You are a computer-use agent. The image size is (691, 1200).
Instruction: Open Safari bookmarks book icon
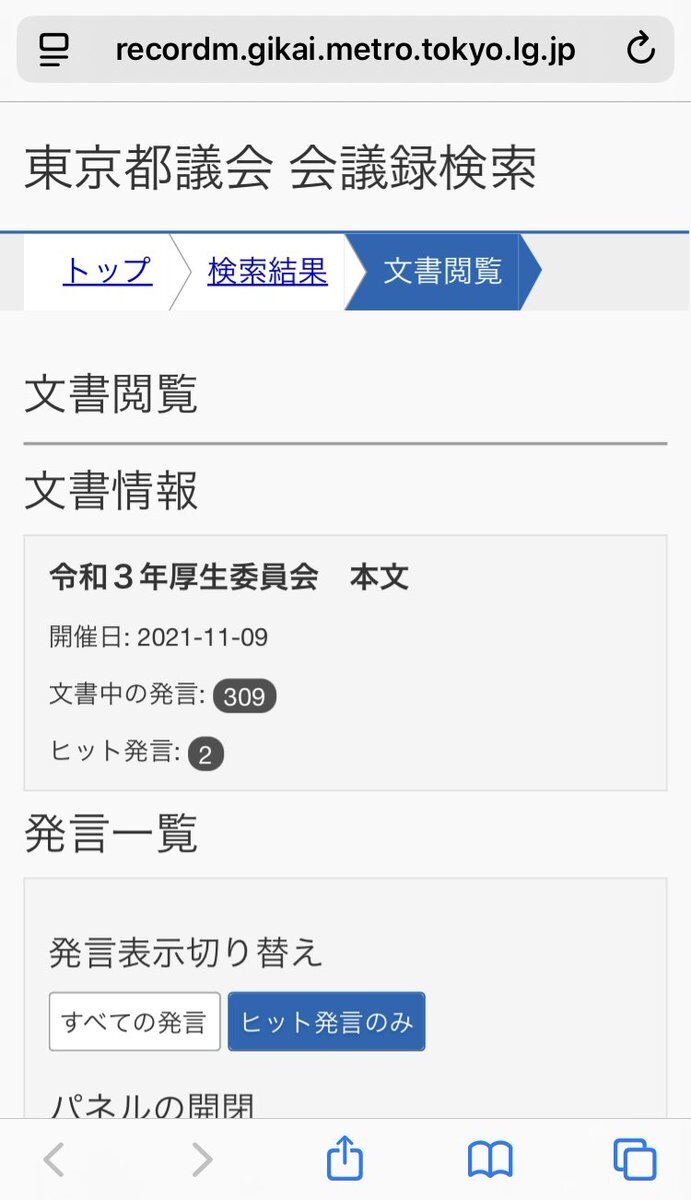[x=490, y=1159]
